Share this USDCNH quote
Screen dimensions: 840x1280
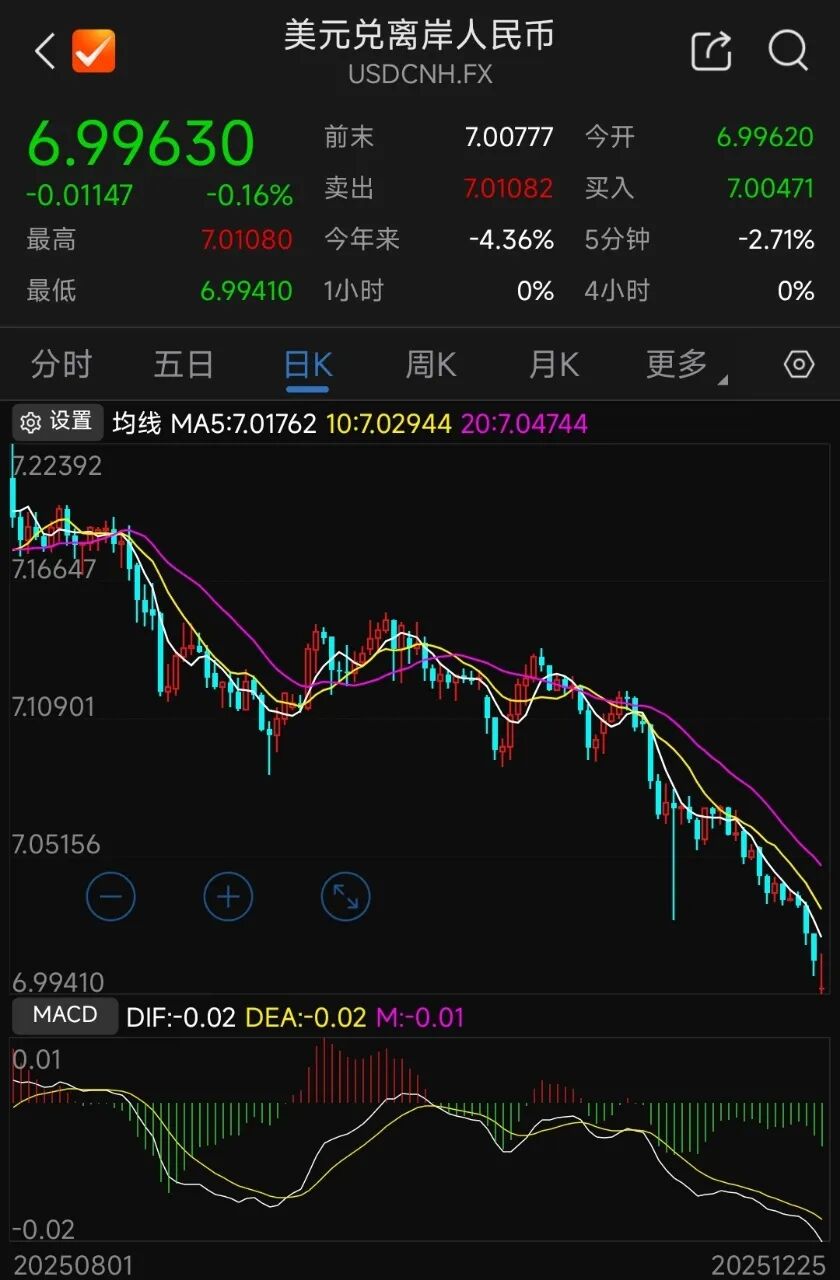(x=712, y=51)
